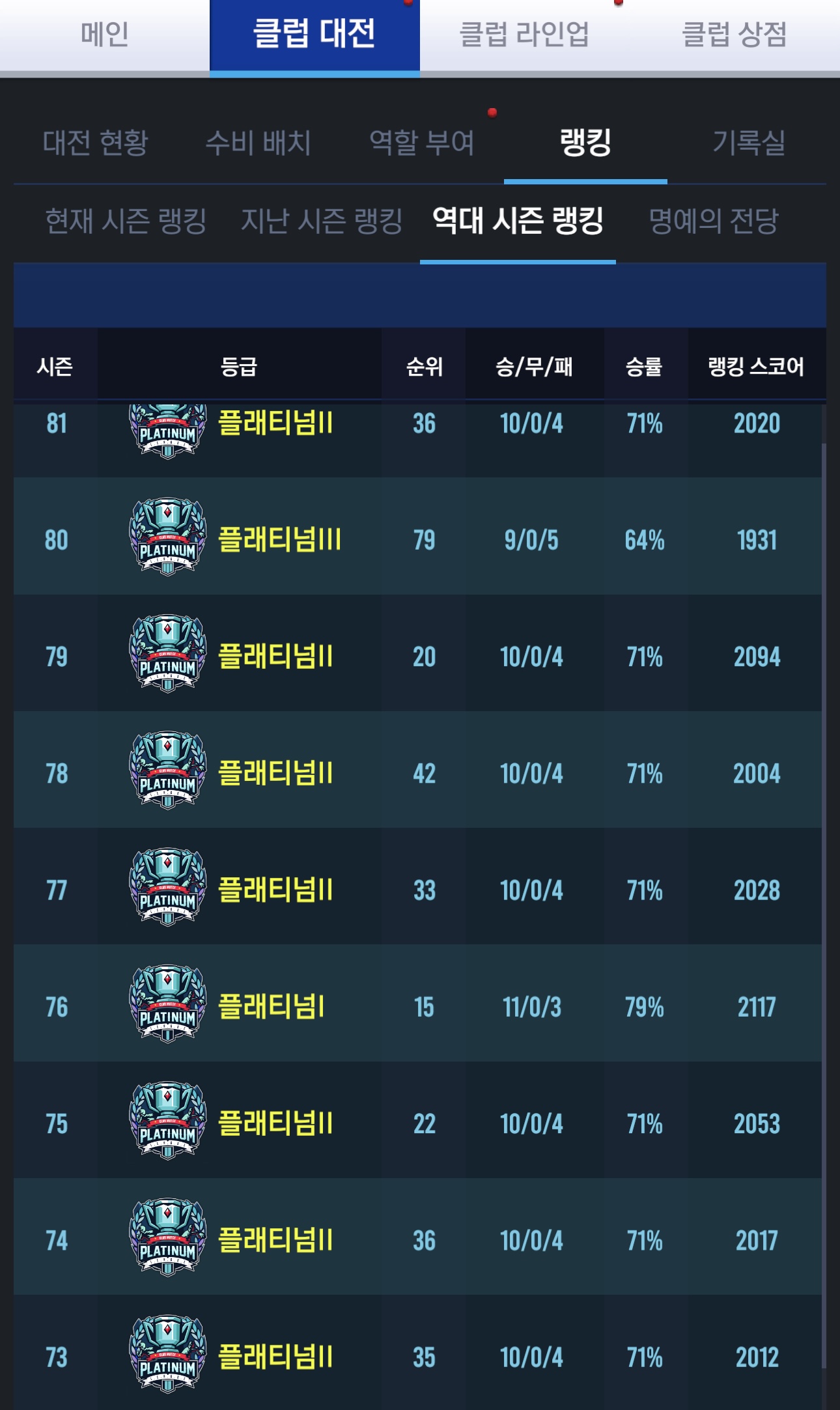Open the 기록실 sub-tab
The image size is (840, 1410).
pos(749,143)
